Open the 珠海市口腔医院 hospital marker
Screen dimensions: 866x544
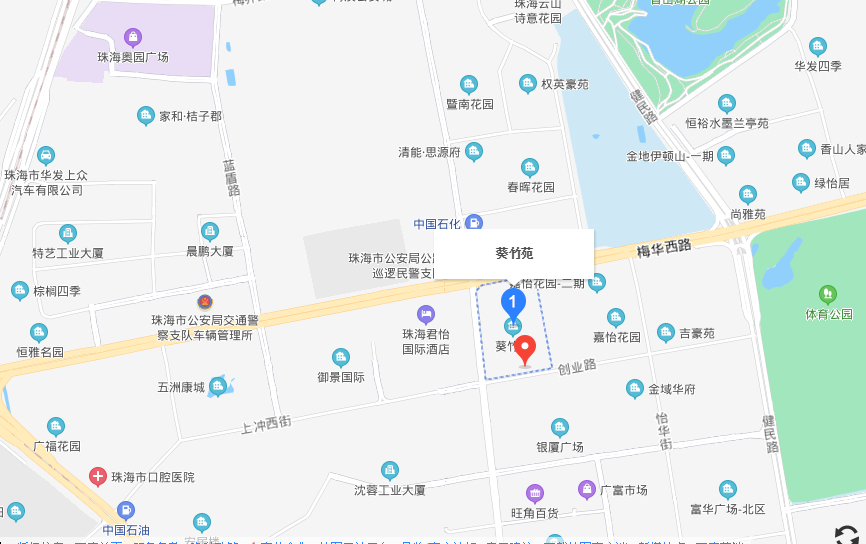point(98,477)
